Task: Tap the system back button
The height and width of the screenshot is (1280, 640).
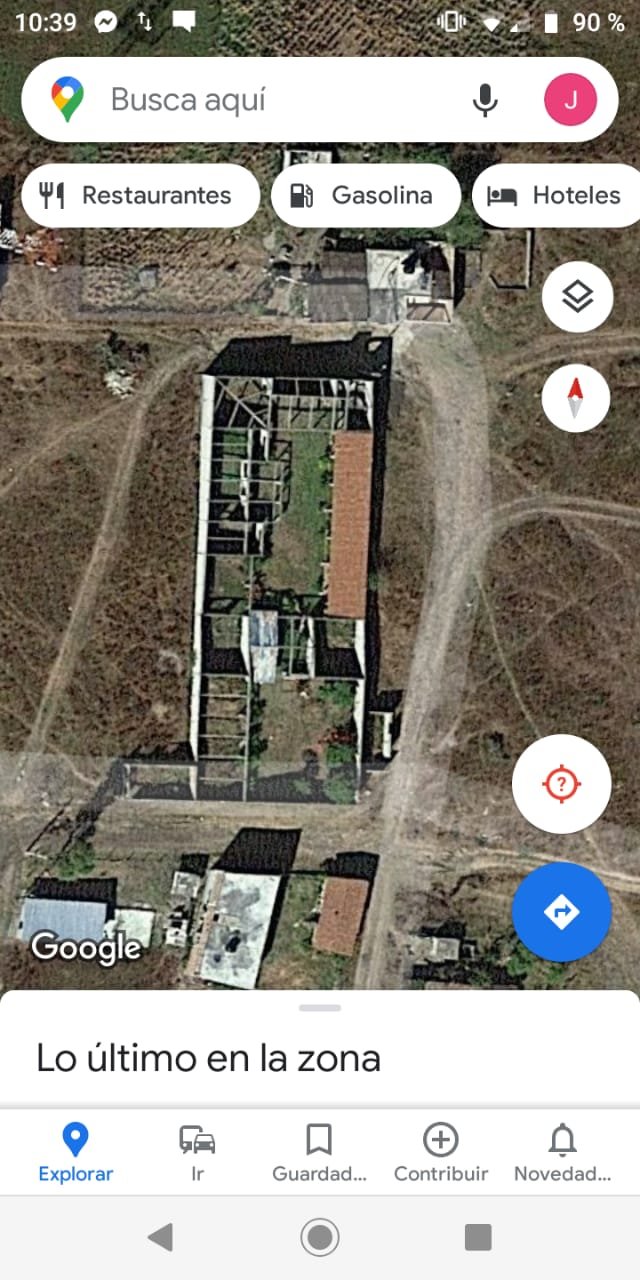Action: coord(160,1238)
